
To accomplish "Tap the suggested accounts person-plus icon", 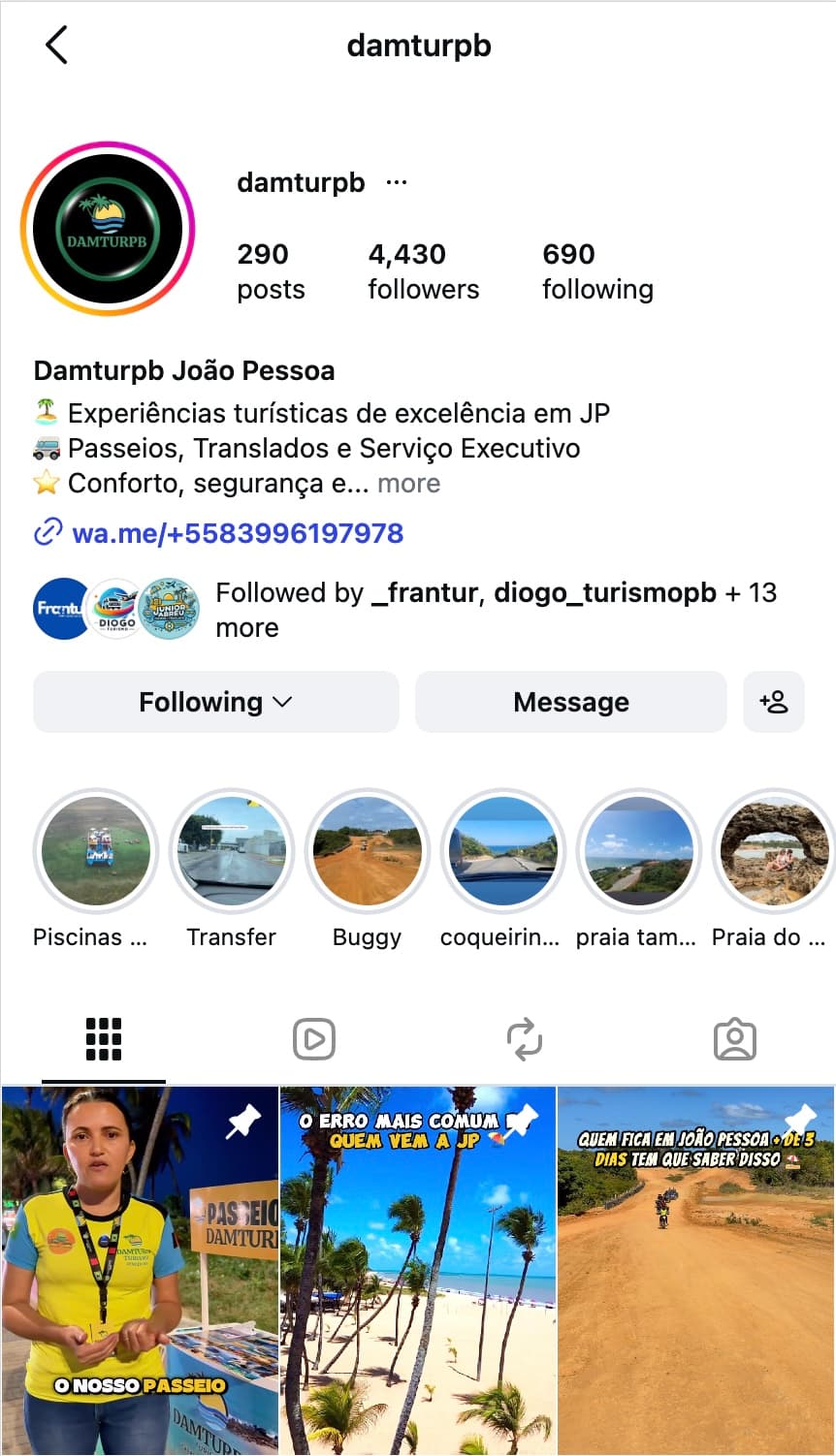I will pyautogui.click(x=773, y=701).
